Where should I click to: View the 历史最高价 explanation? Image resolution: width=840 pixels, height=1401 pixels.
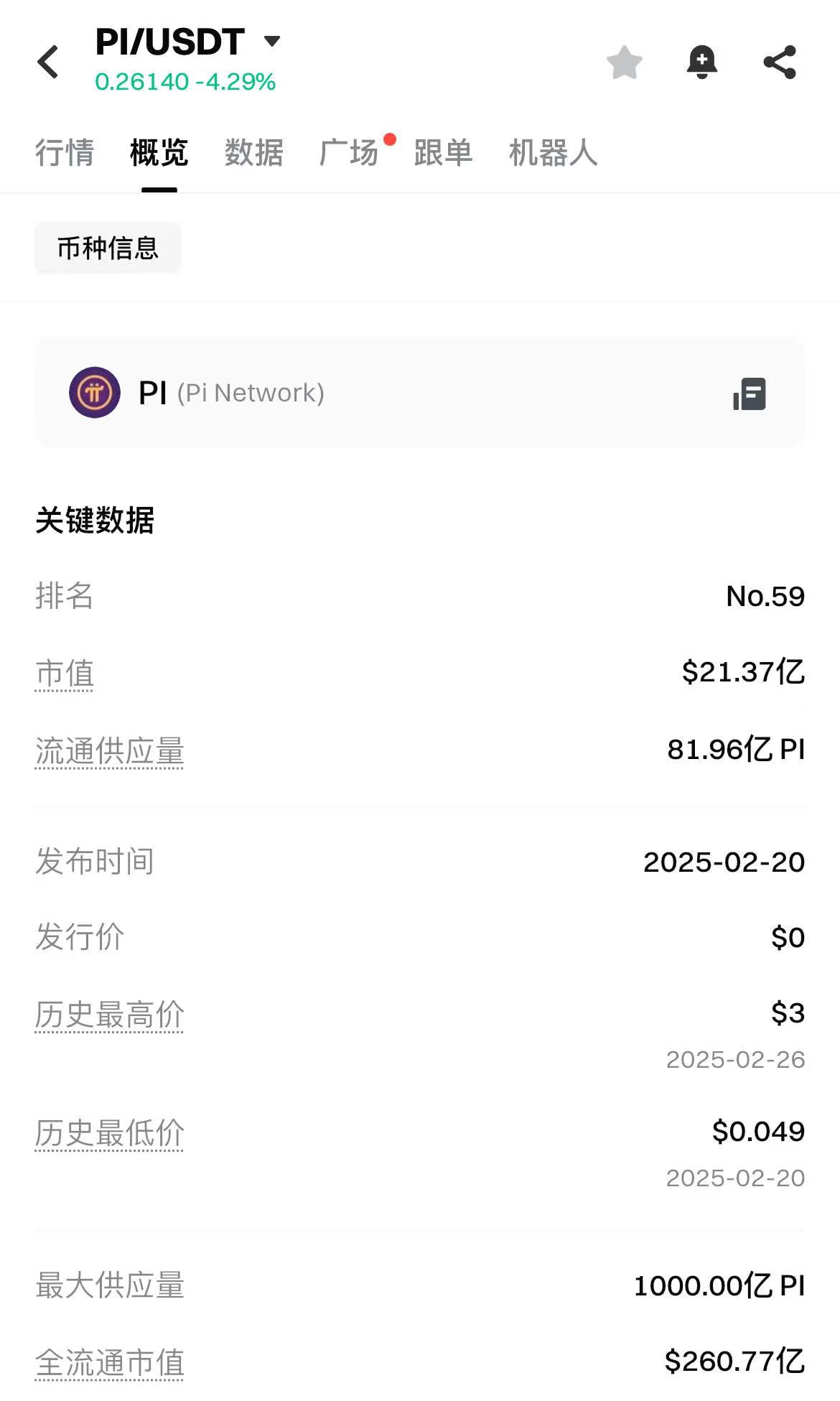coord(109,1015)
